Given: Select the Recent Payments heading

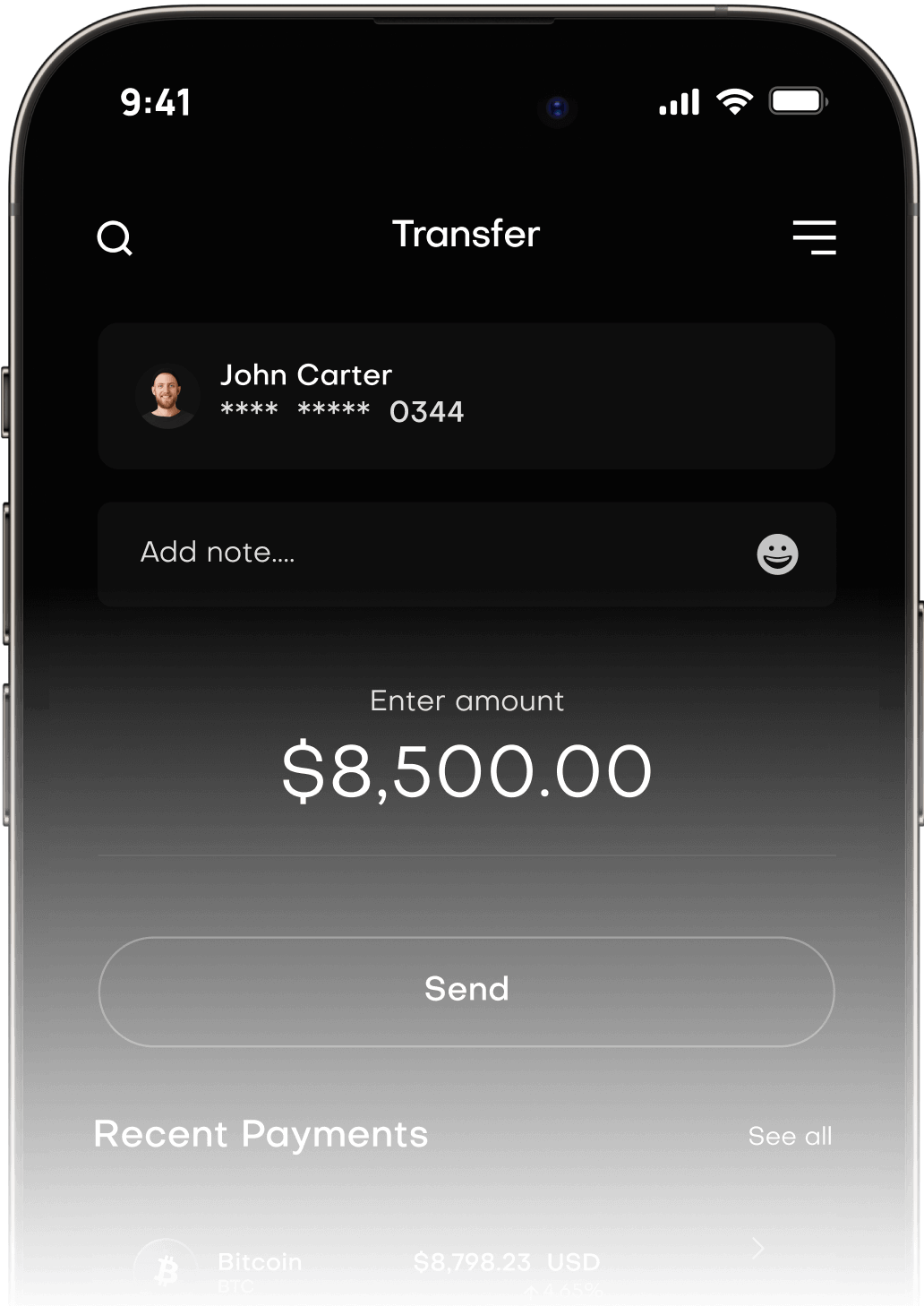Looking at the screenshot, I should tap(261, 1134).
